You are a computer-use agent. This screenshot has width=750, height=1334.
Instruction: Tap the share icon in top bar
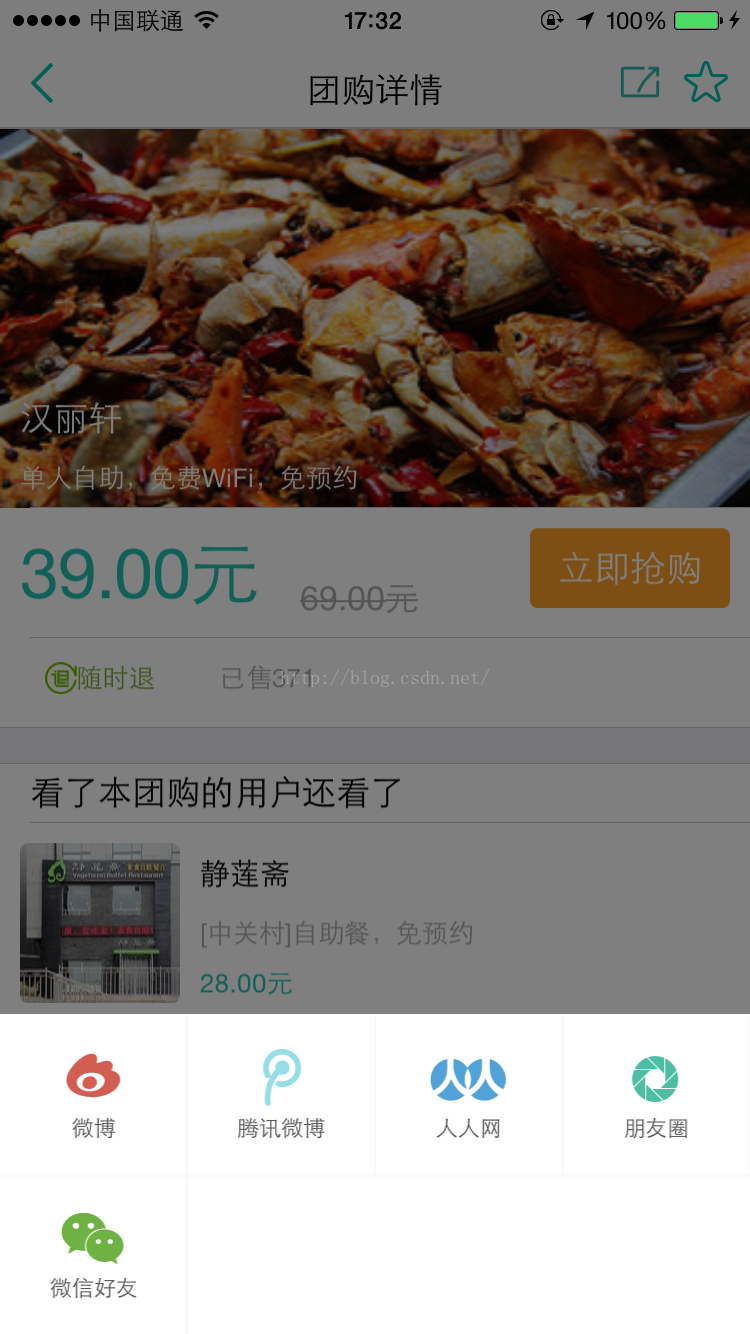pyautogui.click(x=640, y=82)
